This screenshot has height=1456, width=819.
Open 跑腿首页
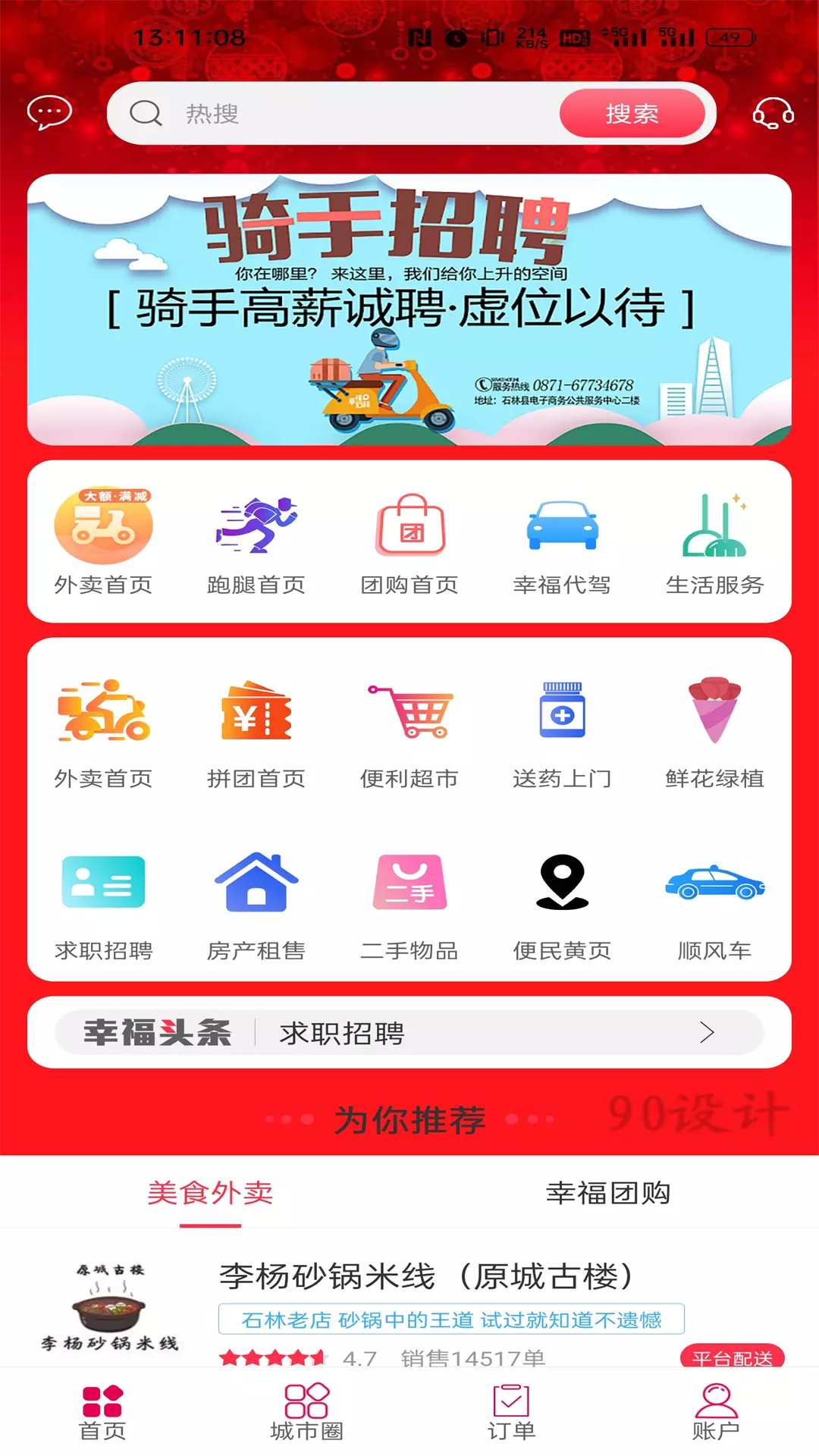coord(256,542)
